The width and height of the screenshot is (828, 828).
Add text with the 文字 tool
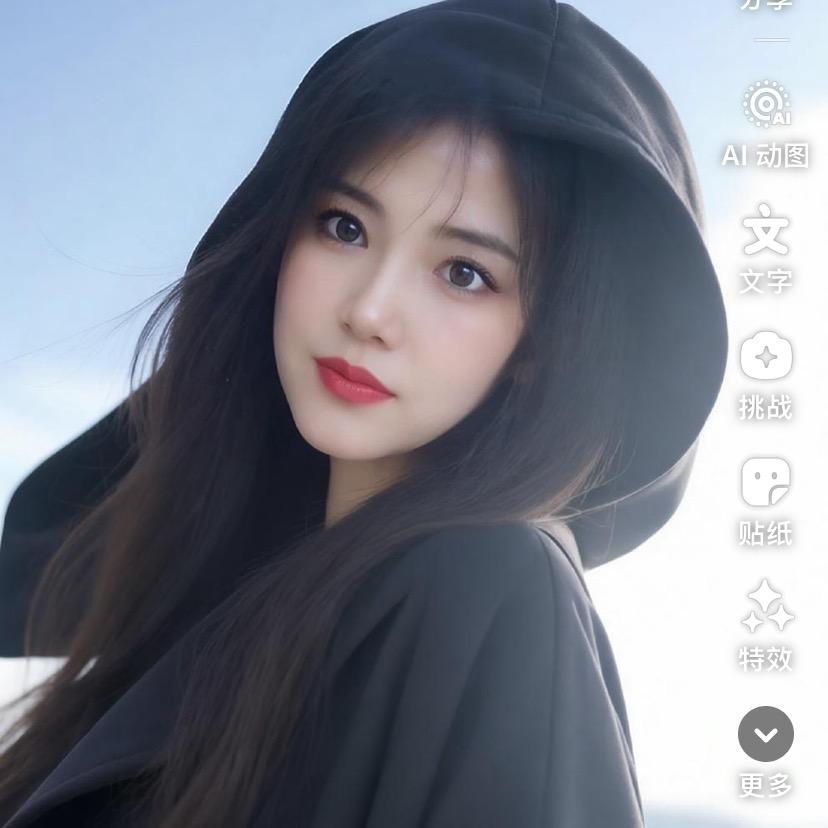(x=766, y=232)
